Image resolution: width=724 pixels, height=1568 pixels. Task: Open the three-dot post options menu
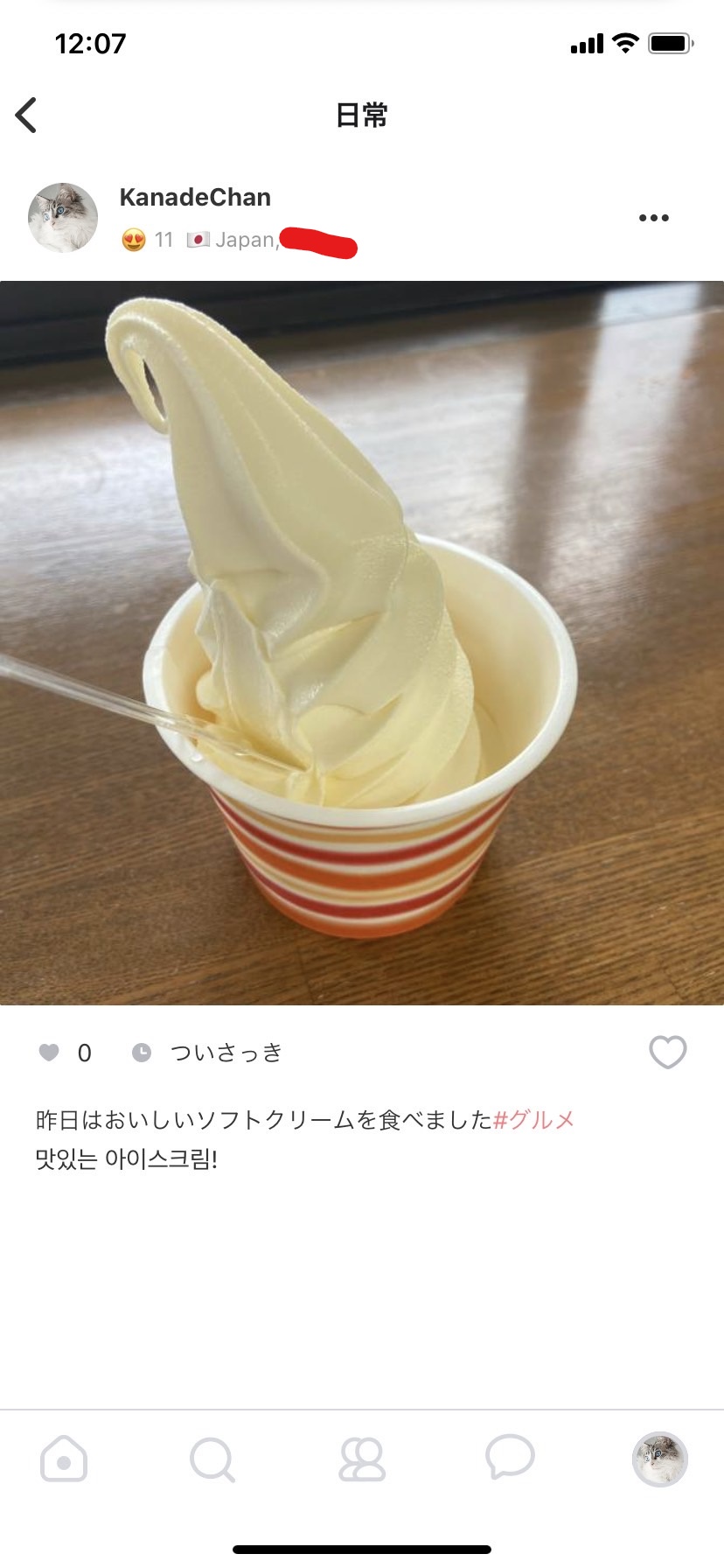click(x=653, y=218)
